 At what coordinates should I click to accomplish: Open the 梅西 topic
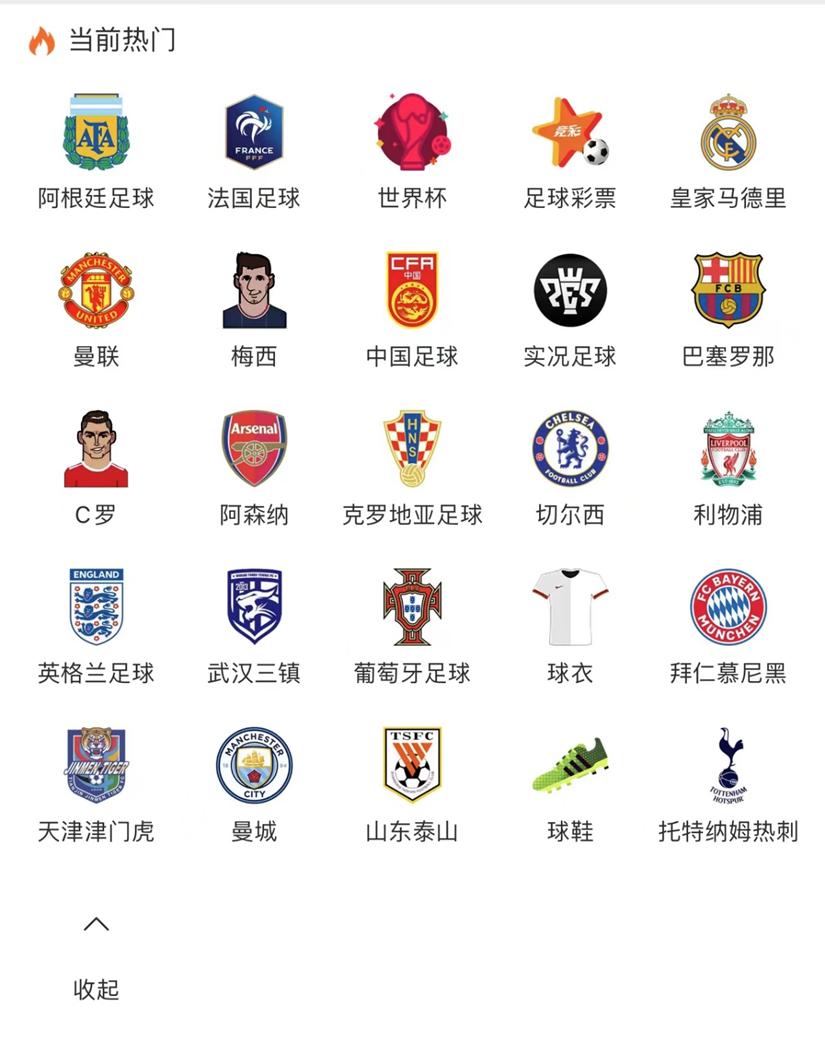pyautogui.click(x=254, y=291)
